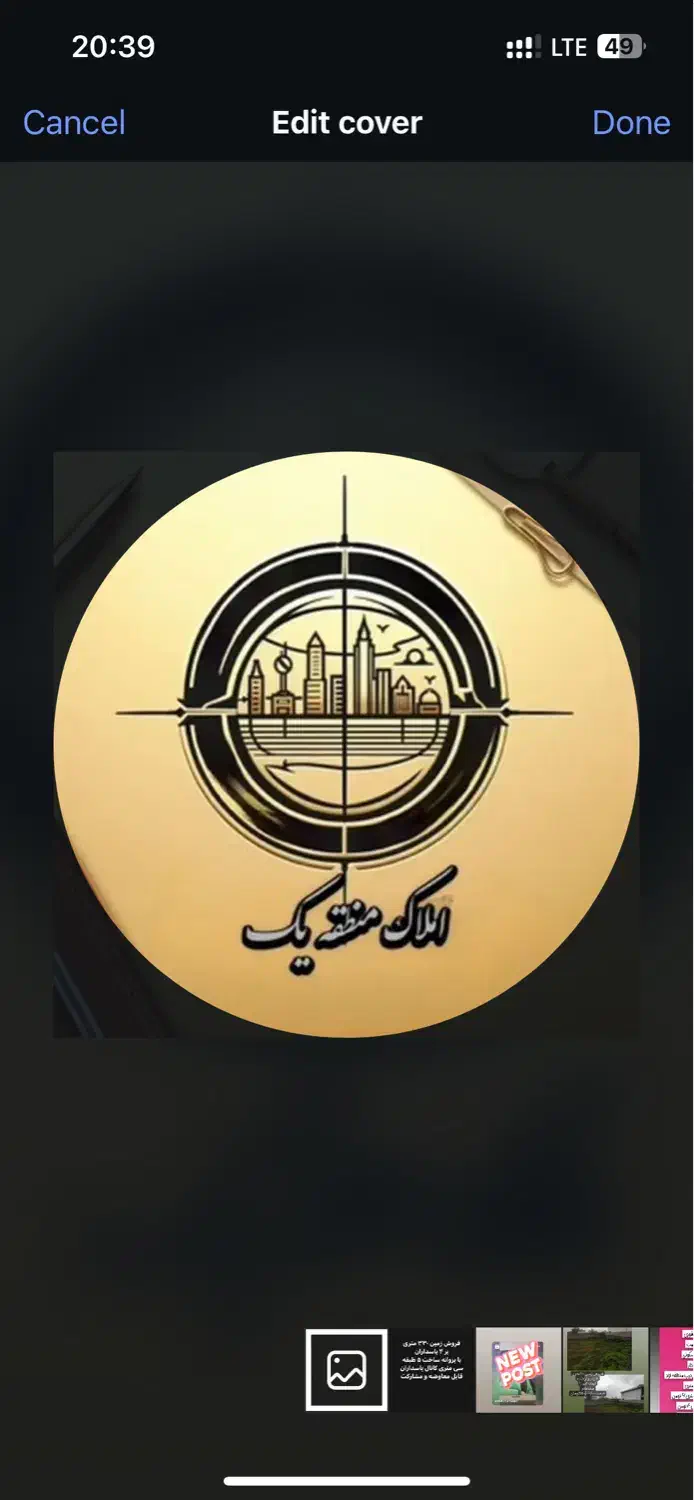The image size is (694, 1500).
Task: Choose the NEW POST thumbnail as cover
Action: coord(518,1370)
